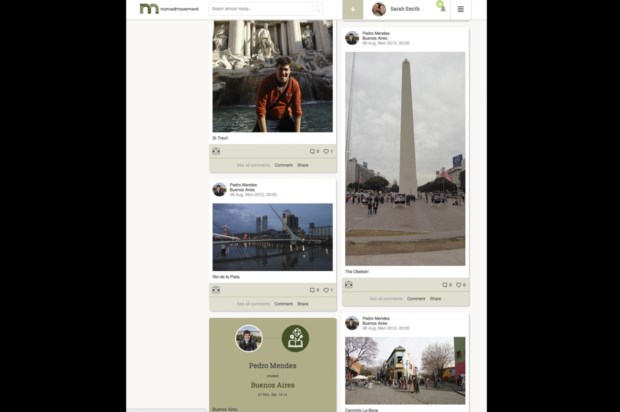Like the Di Trevi post
The height and width of the screenshot is (412, 620).
point(327,152)
